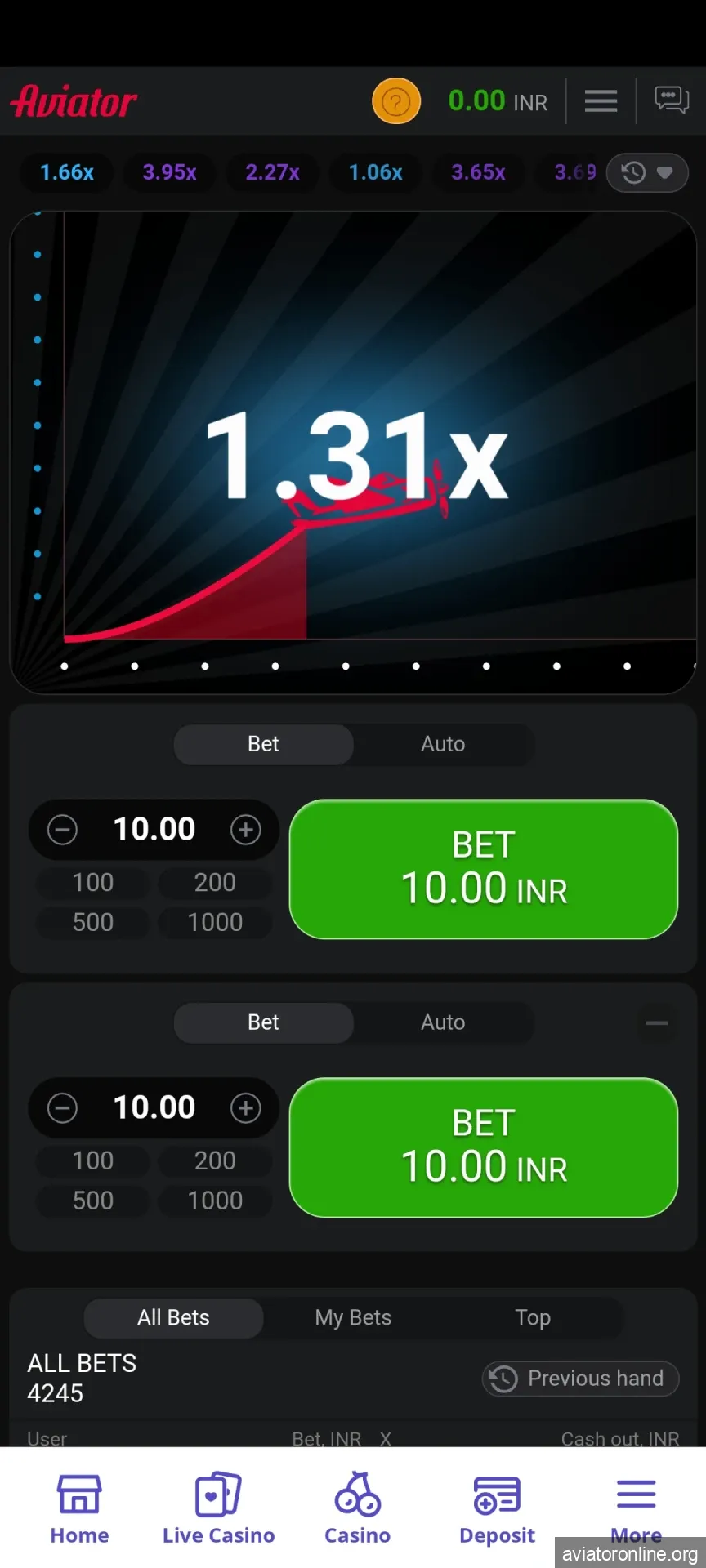Viewport: 706px width, 1568px height.
Task: Expand the round history dropdown
Action: pyautogui.click(x=647, y=172)
